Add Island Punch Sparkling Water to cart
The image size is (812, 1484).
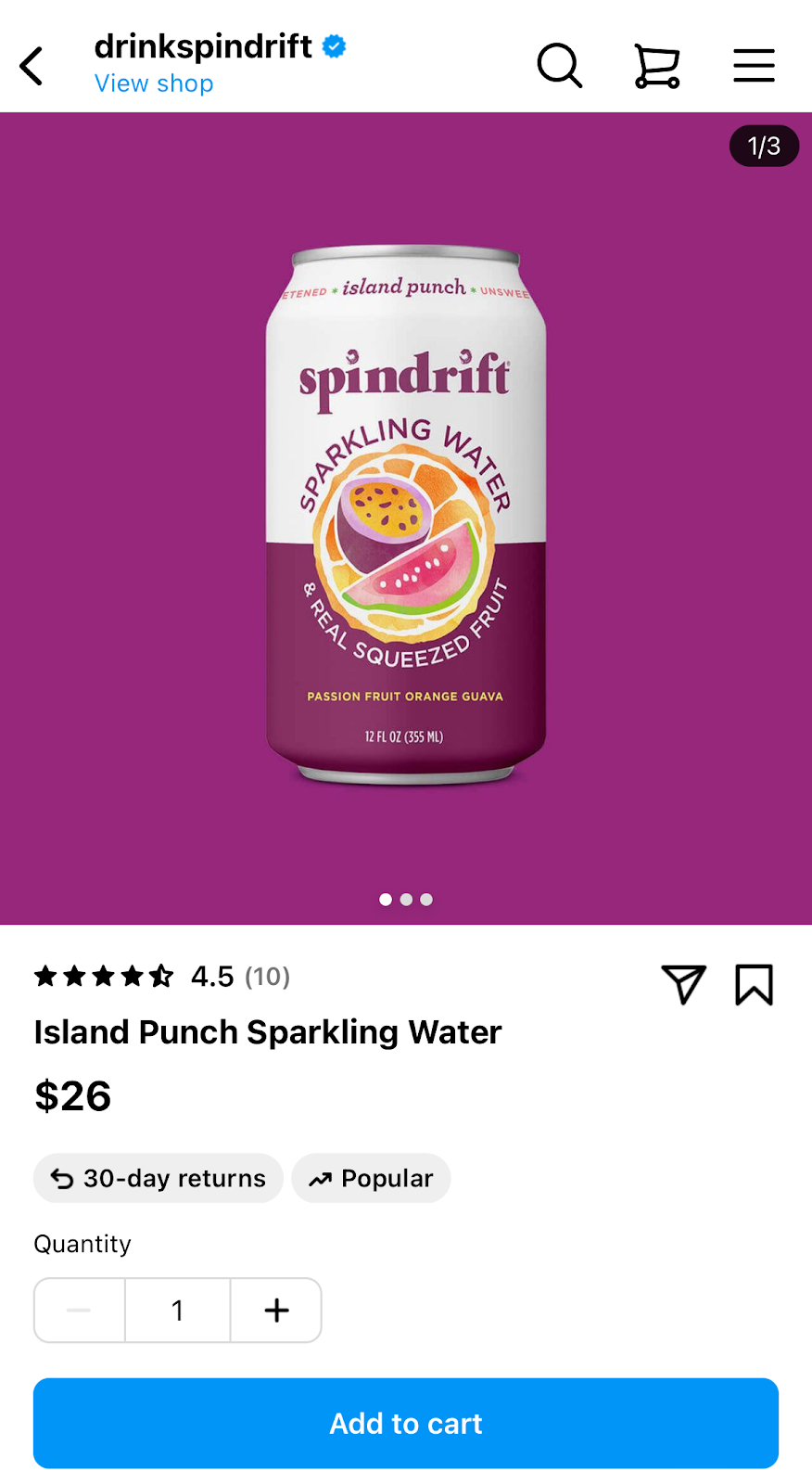[405, 1423]
